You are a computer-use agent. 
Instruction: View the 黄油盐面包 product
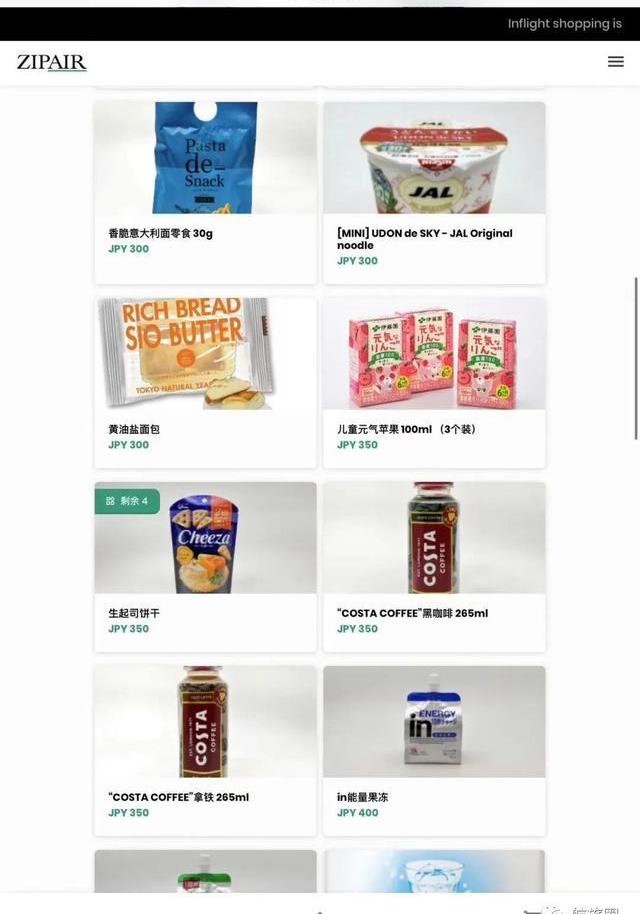(x=205, y=380)
